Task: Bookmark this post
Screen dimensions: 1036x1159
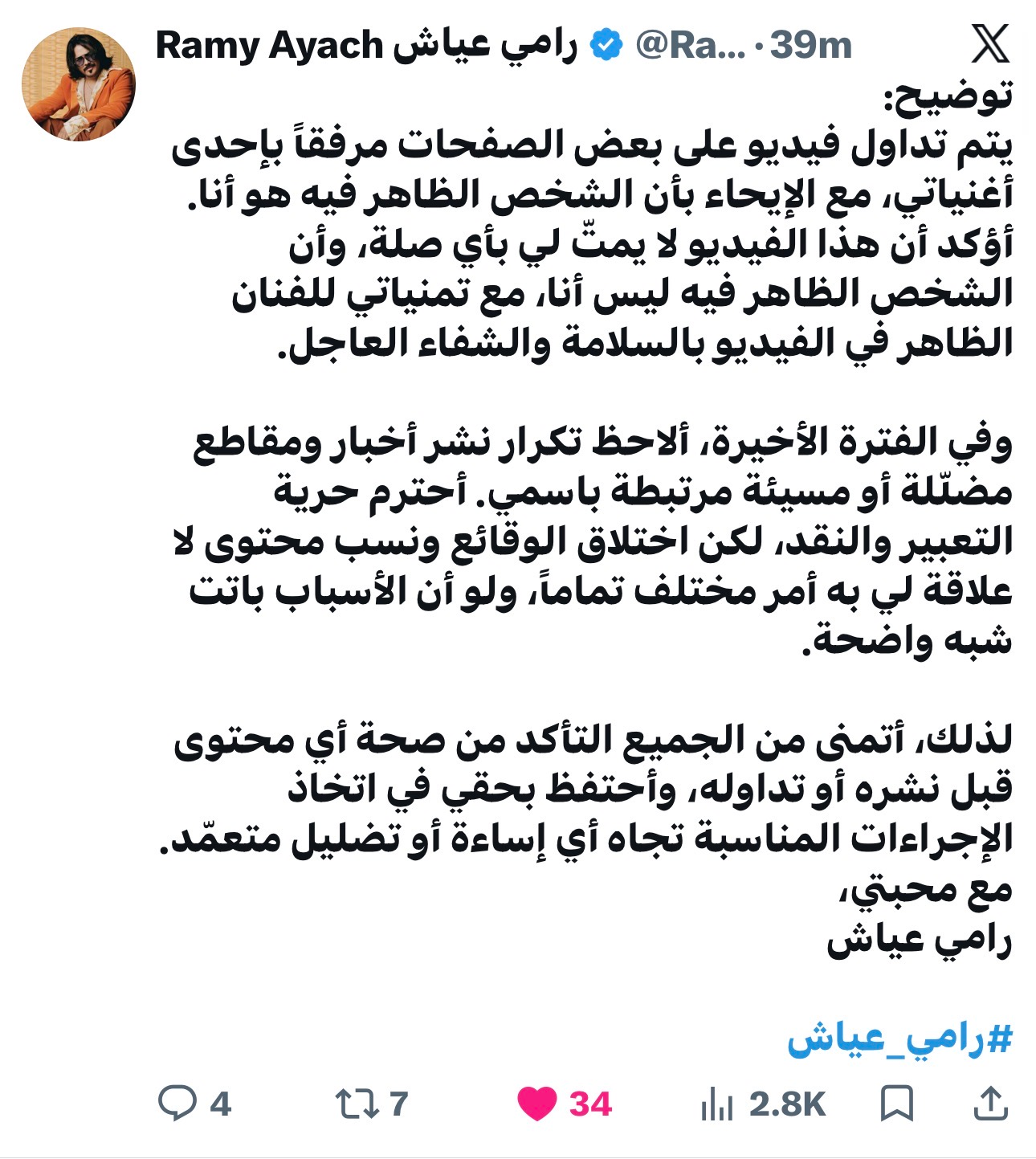Action: (897, 1104)
